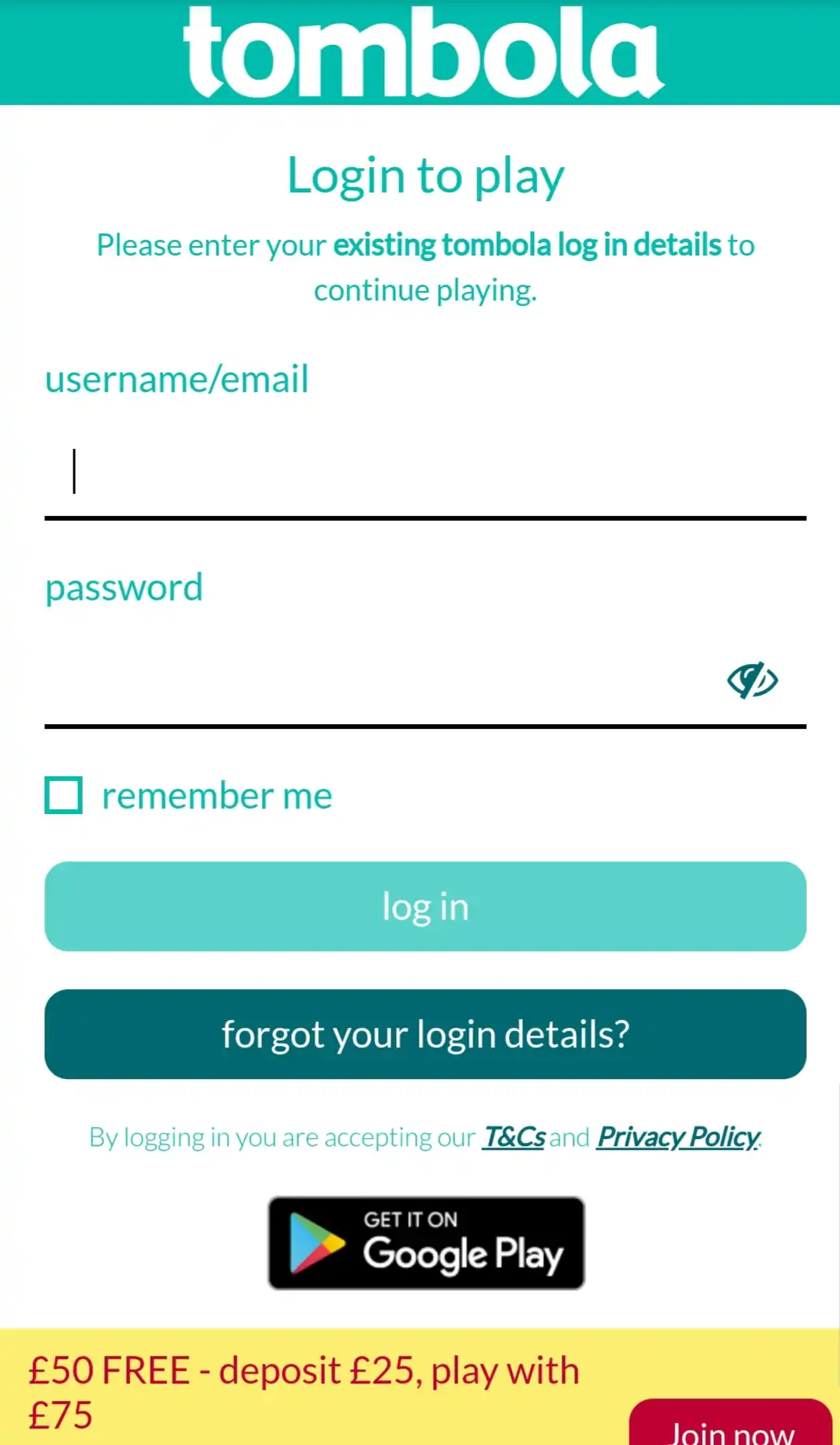Tap the log in button
This screenshot has width=840, height=1445.
[x=425, y=906]
